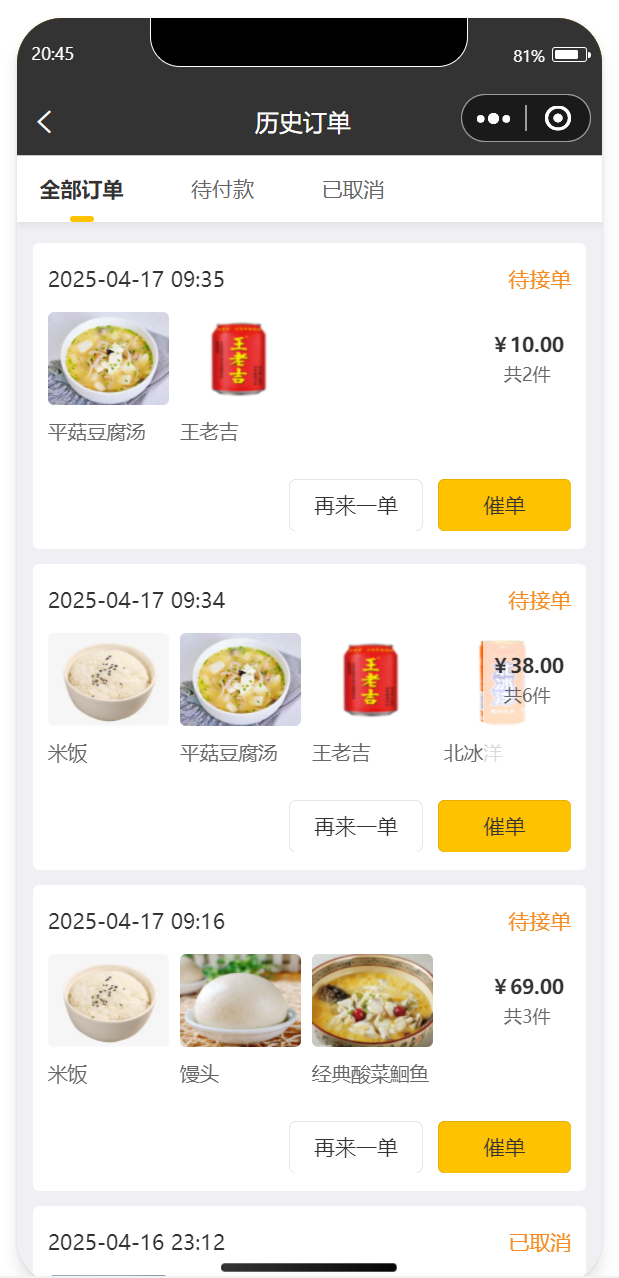Show the 已取消 orders tab
Screen dimensions: 619x1278
(353, 190)
